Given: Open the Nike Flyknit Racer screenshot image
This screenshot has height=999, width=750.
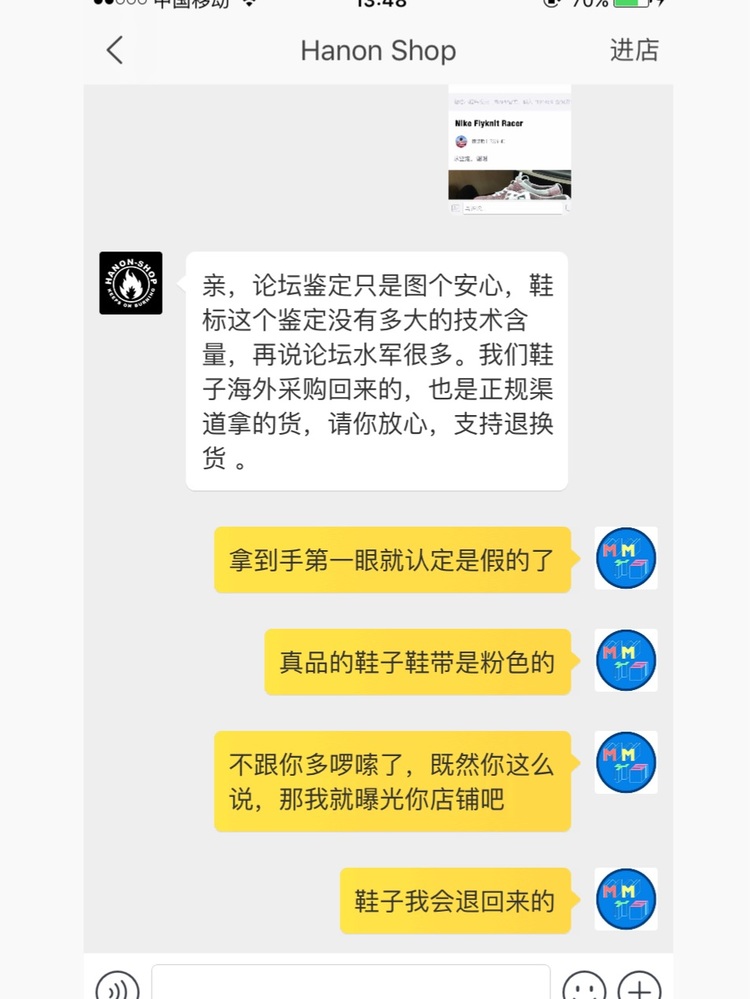Looking at the screenshot, I should point(510,150).
